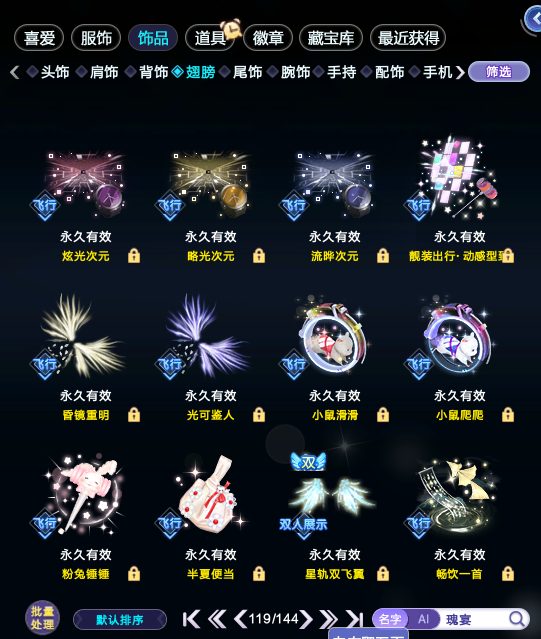The height and width of the screenshot is (639, 541).
Task: Switch search mode to AI
Action: (x=423, y=619)
